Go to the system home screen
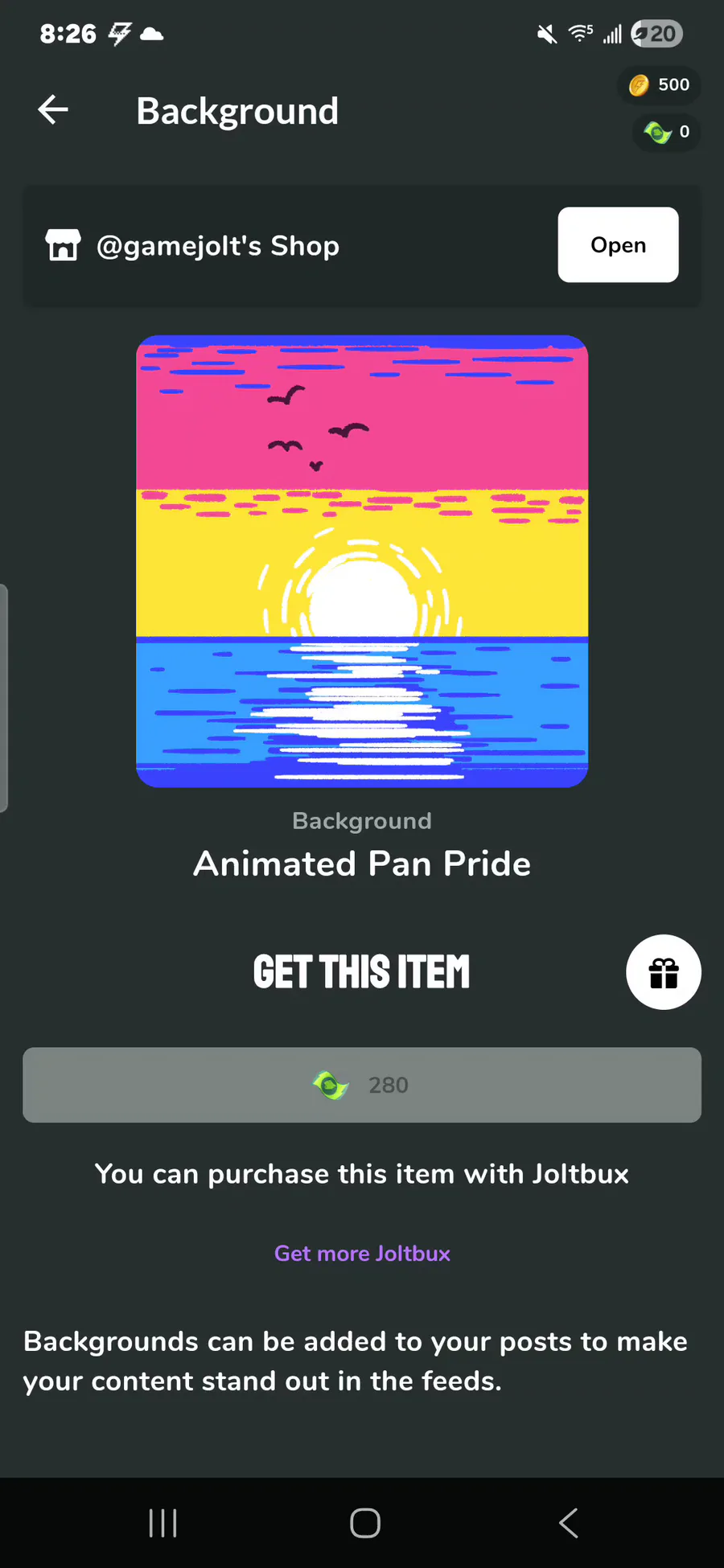The width and height of the screenshot is (724, 1568). (x=364, y=1522)
